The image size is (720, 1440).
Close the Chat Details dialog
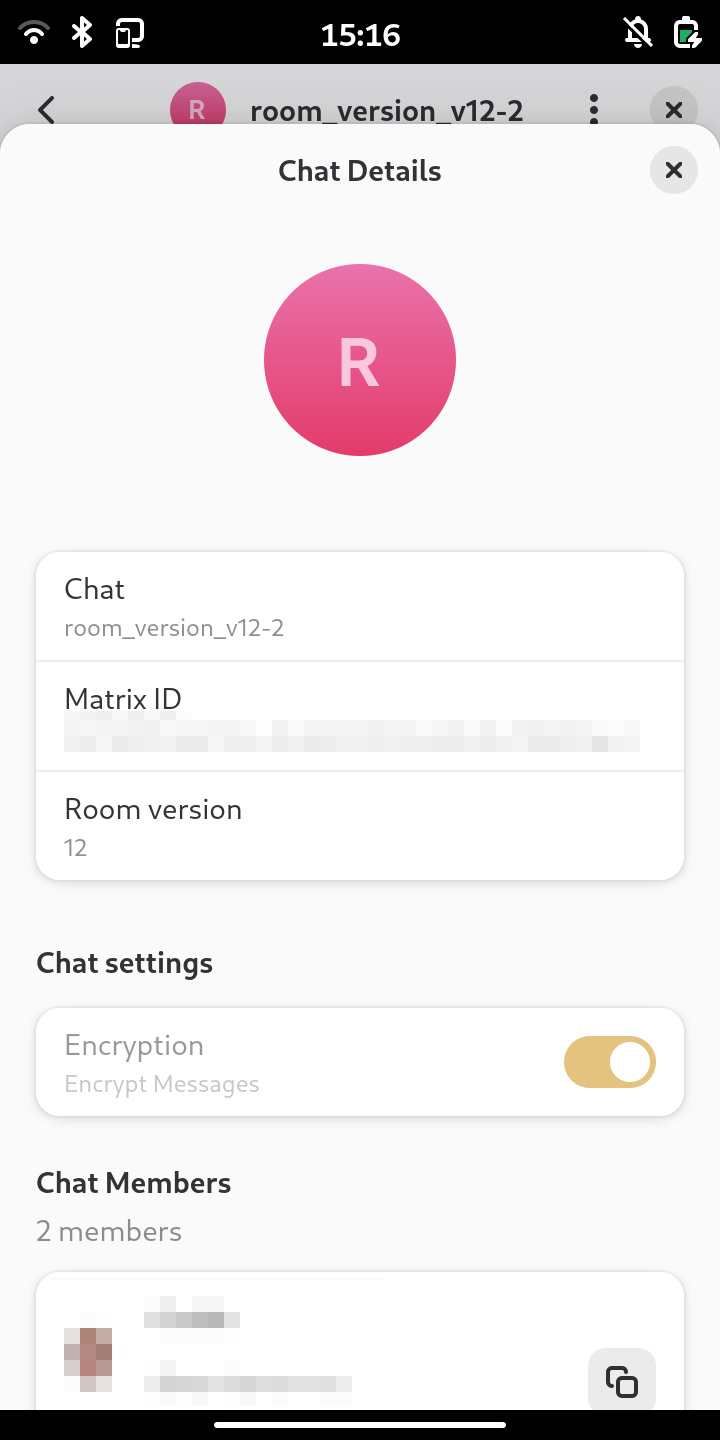673,170
